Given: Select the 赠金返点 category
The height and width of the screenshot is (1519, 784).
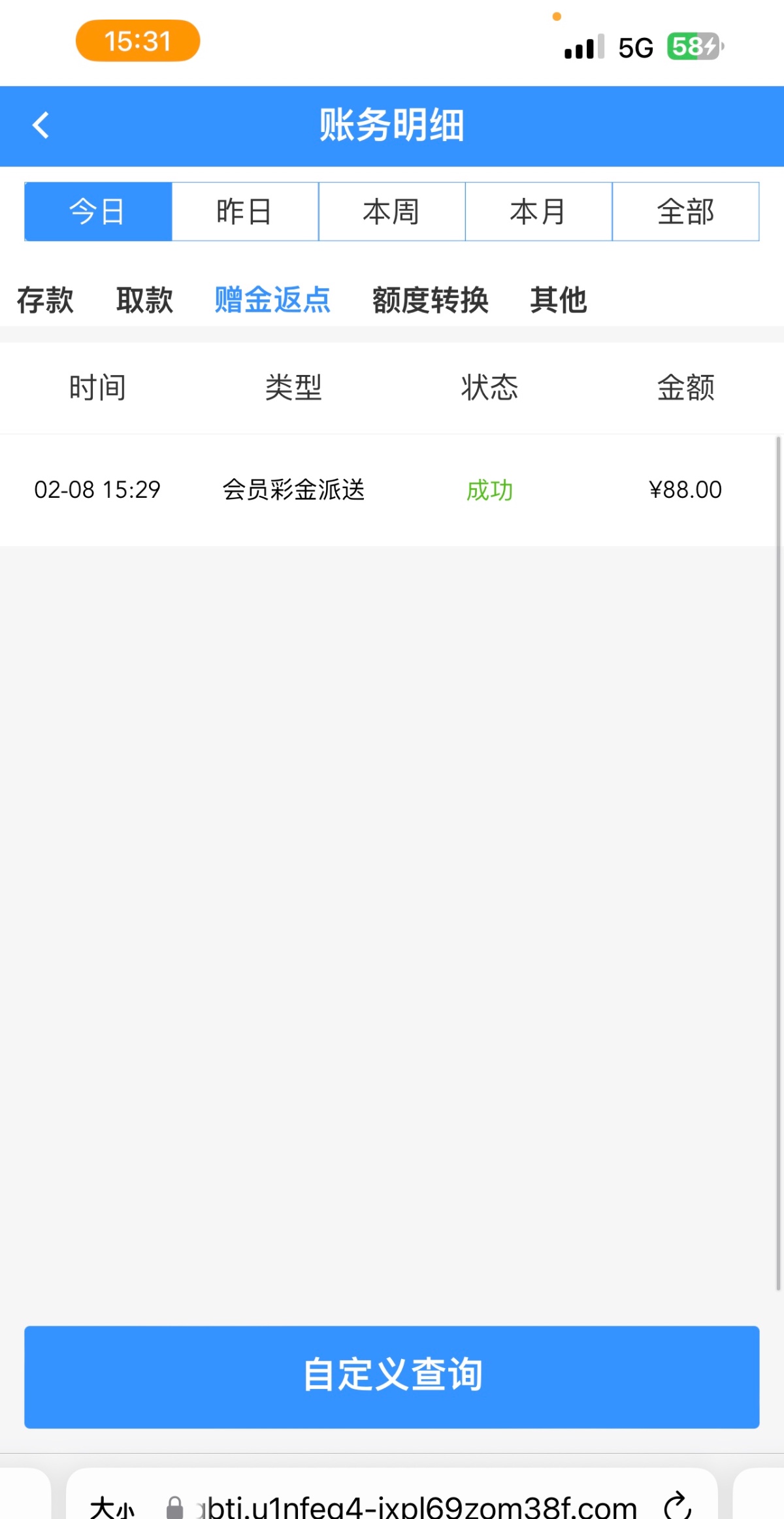Looking at the screenshot, I should click(x=272, y=301).
